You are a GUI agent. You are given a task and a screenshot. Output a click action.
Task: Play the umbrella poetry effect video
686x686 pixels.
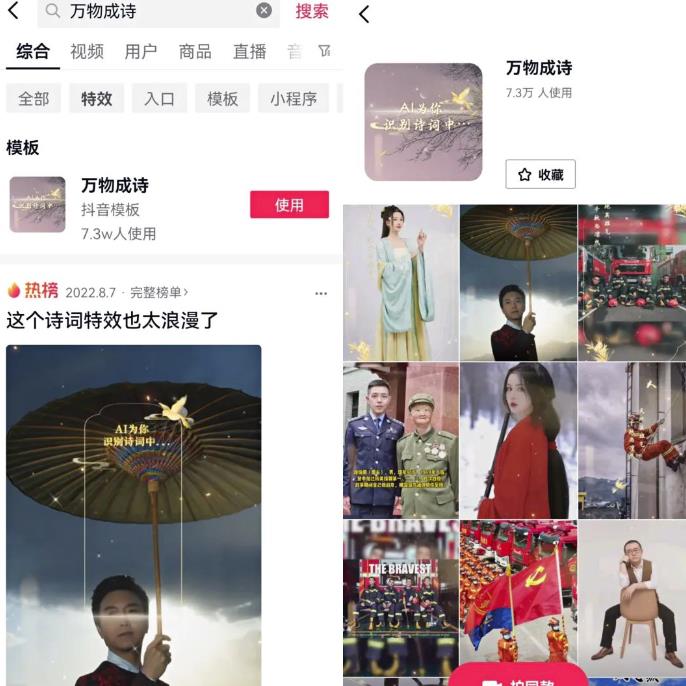click(133, 515)
